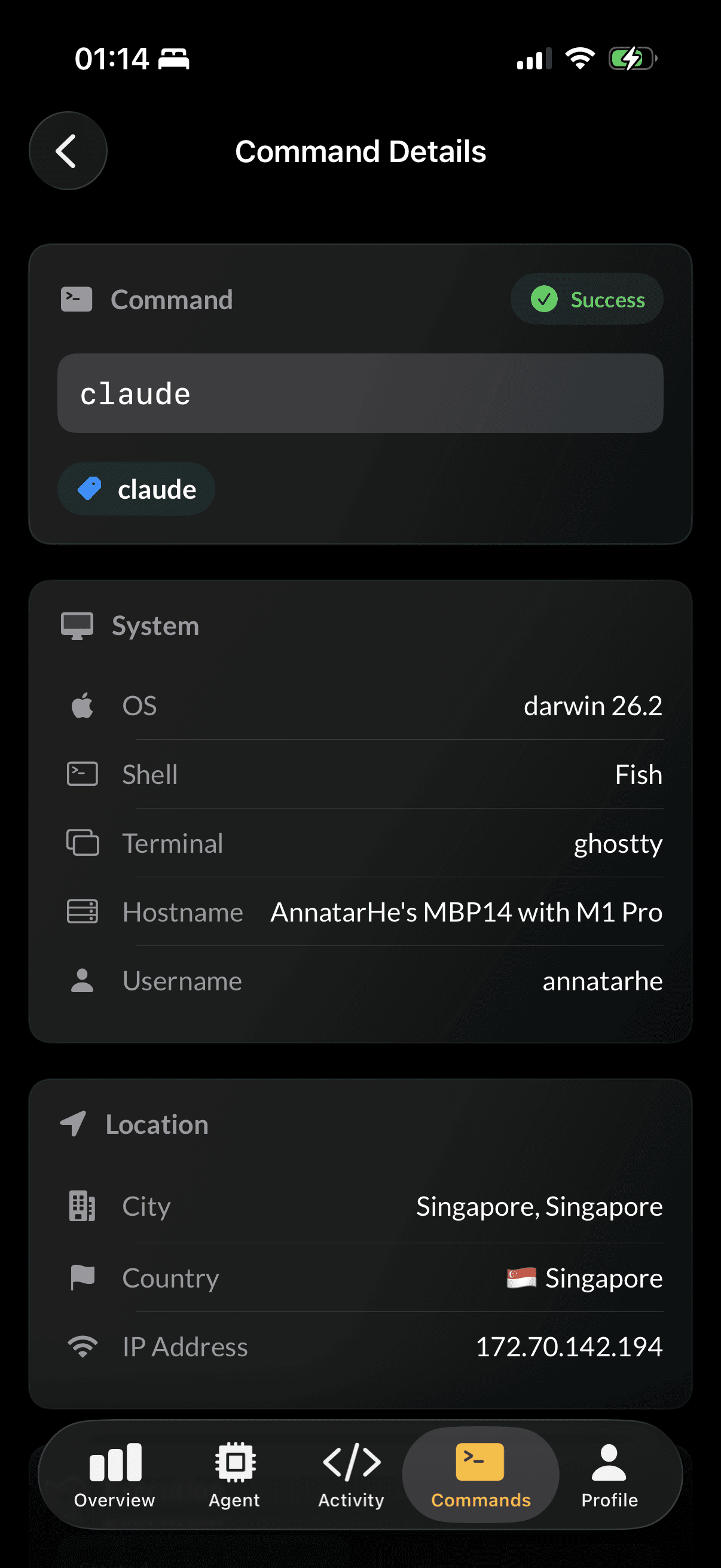This screenshot has width=721, height=1568.
Task: Tap the Wi-Fi icon beside IP Address
Action: tap(81, 1346)
